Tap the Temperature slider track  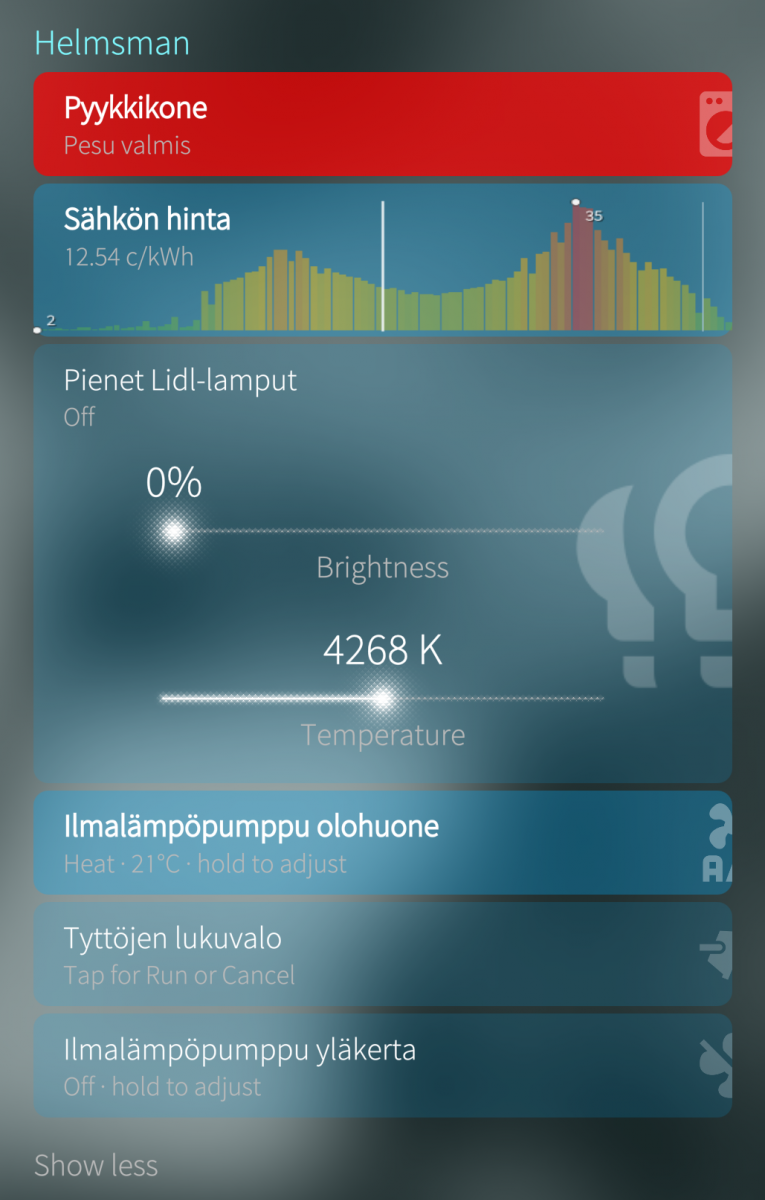[383, 698]
